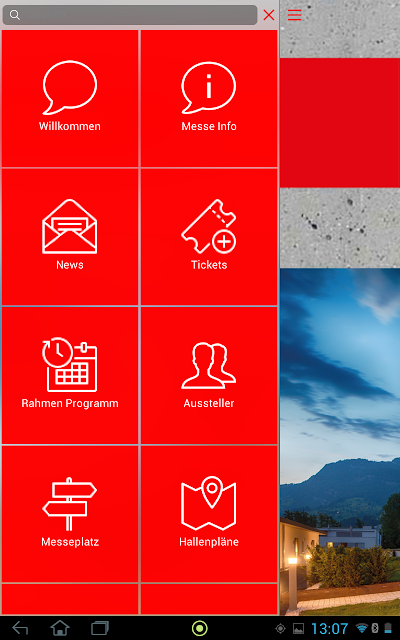The image size is (400, 640).
Task: Toggle the hamburger drawer menu button
Action: (294, 15)
